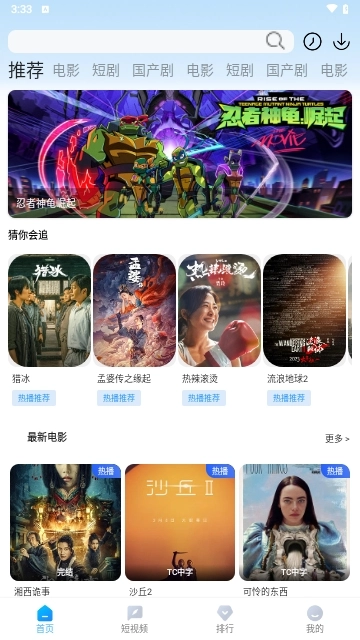Image resolution: width=360 pixels, height=640 pixels.
Task: Open the 沙丘2 movie card
Action: [x=180, y=522]
